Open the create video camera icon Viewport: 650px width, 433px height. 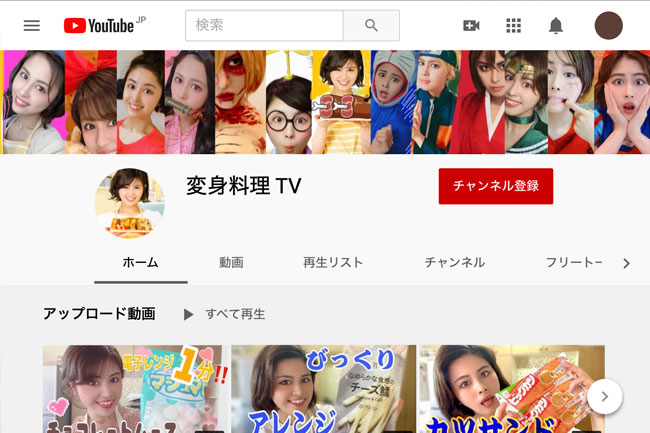point(471,26)
